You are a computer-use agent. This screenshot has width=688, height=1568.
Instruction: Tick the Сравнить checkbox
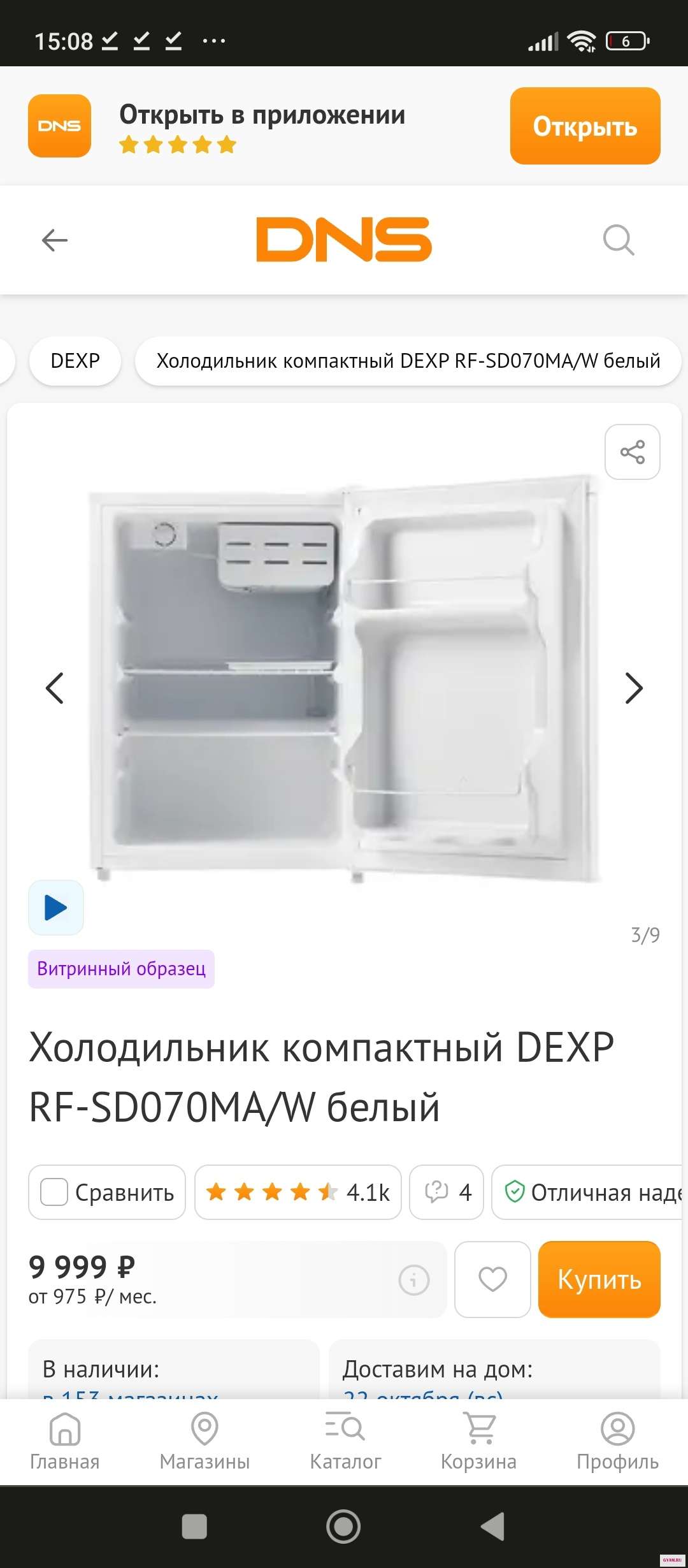pos(54,1192)
